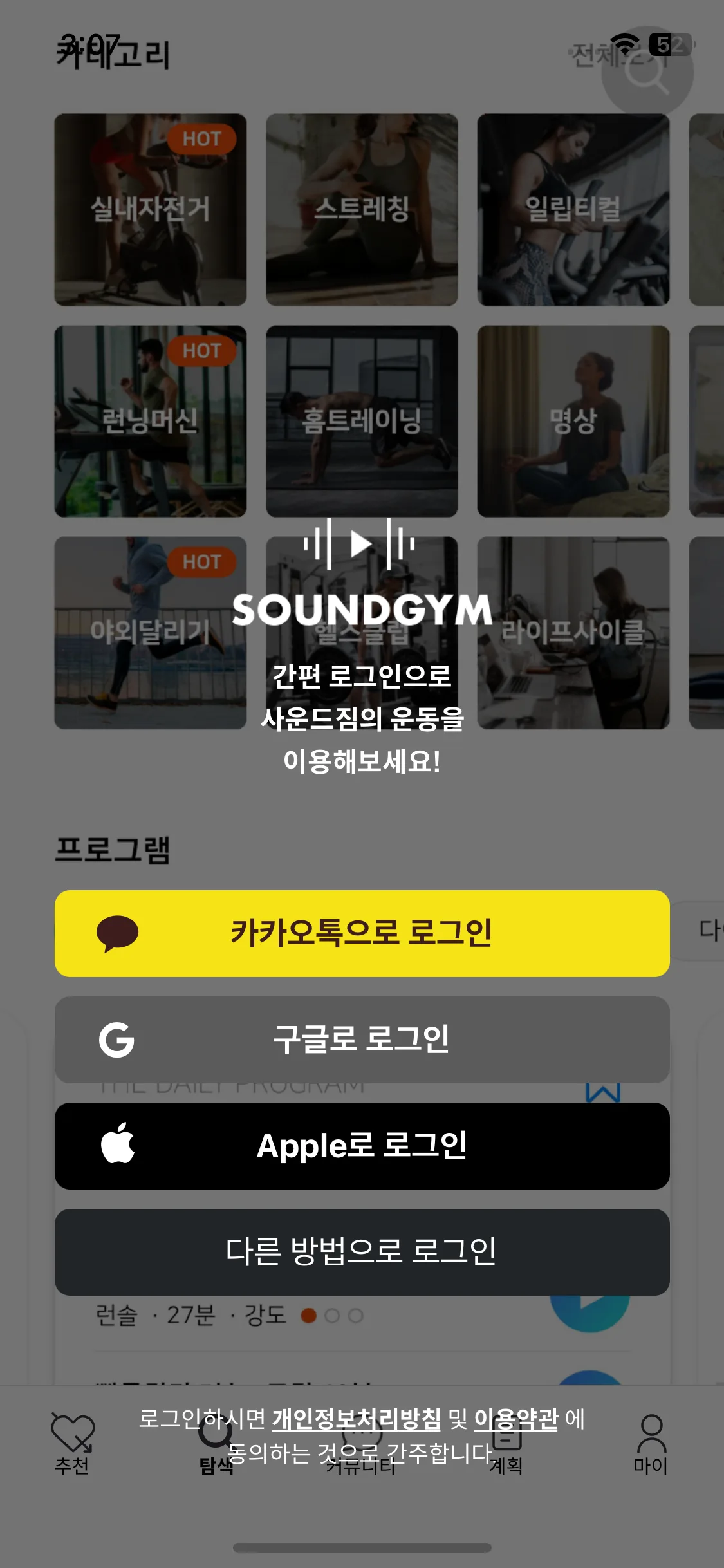
Task: Open the 개인정보처리방침 link
Action: click(357, 1419)
